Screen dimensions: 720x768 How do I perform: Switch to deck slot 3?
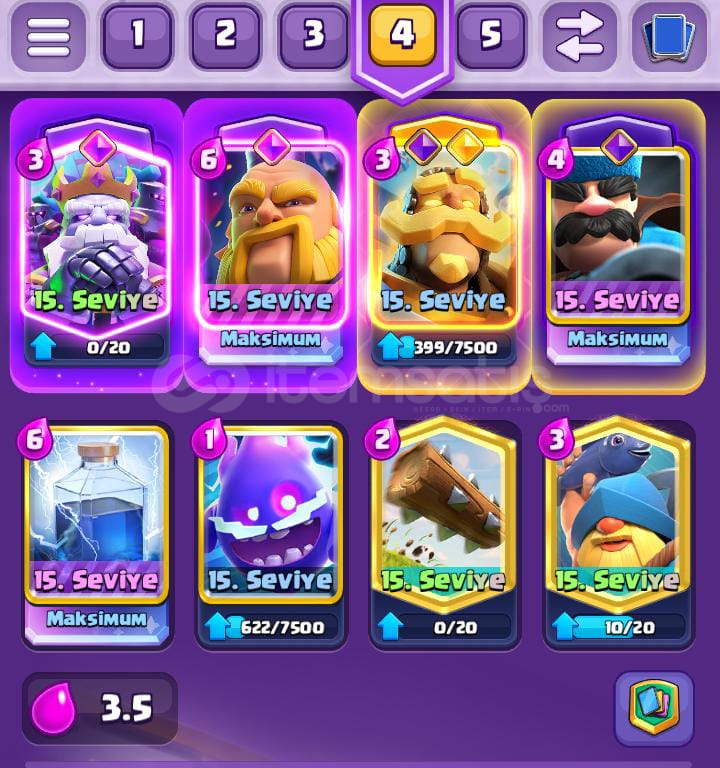[x=313, y=37]
